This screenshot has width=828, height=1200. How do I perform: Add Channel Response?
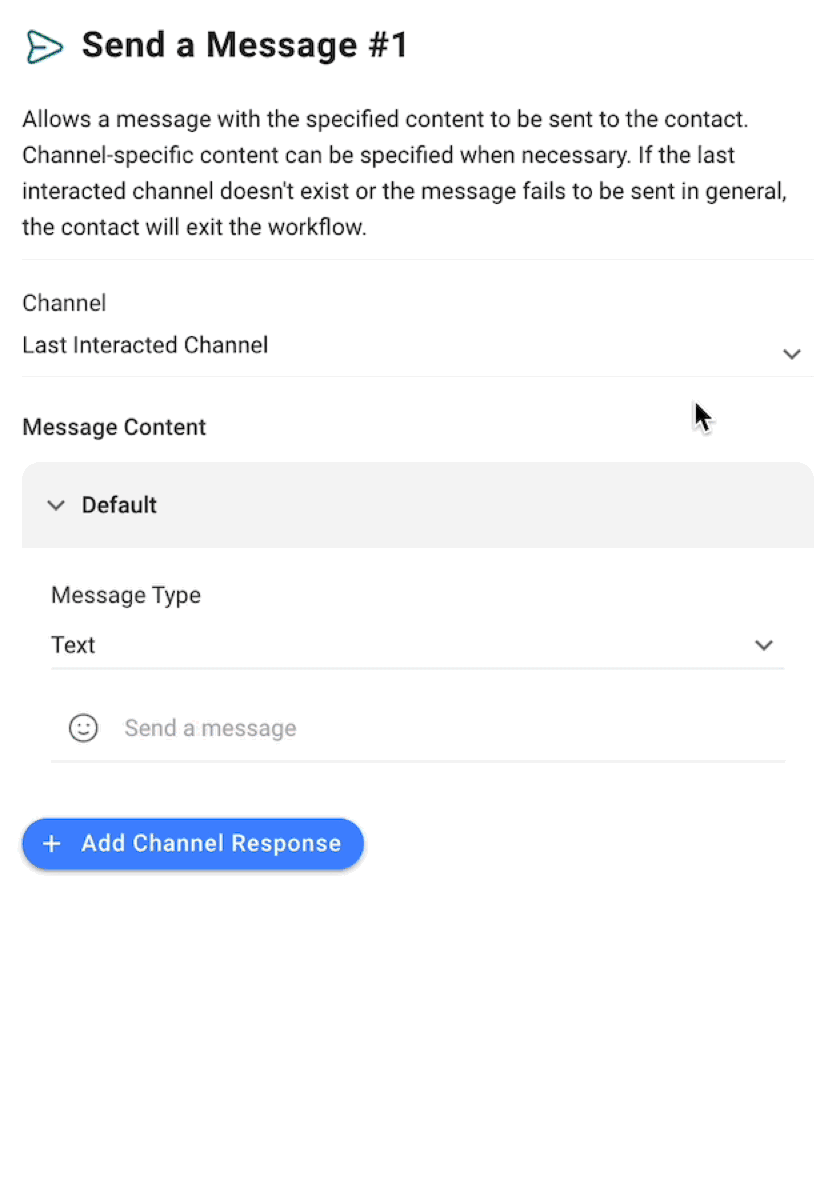[193, 843]
